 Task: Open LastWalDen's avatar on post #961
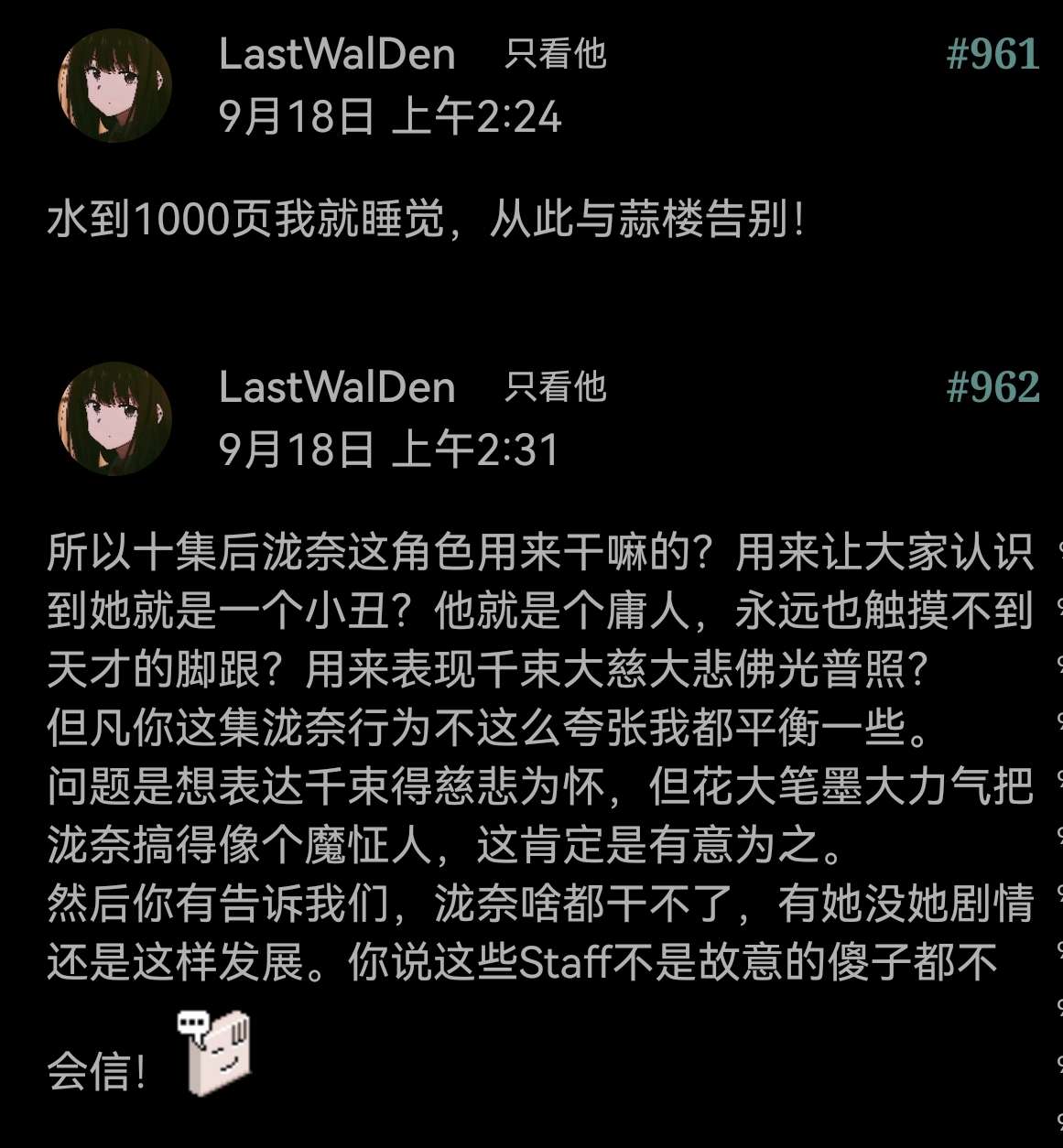click(x=114, y=86)
